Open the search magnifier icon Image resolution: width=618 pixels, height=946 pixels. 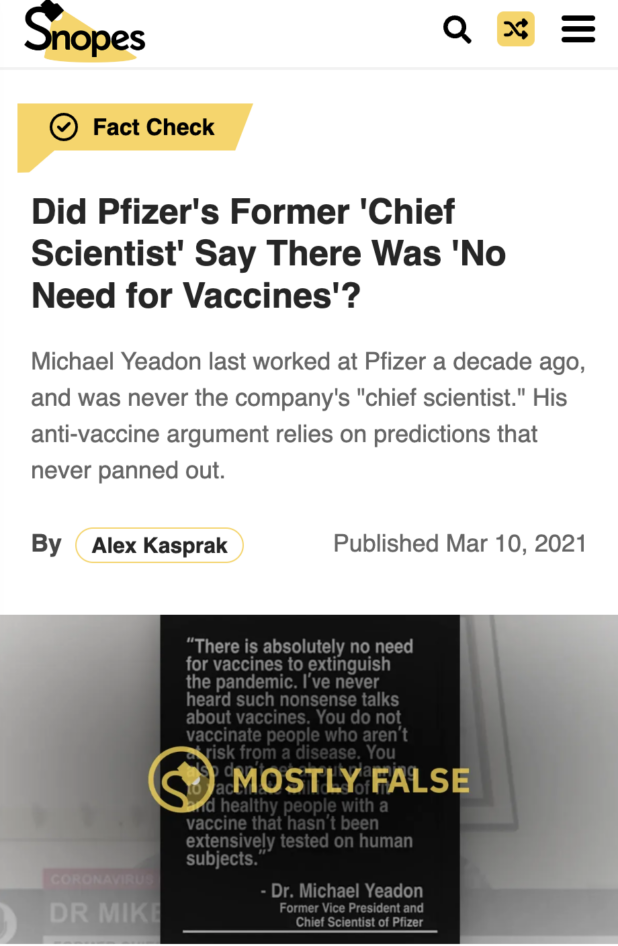coord(457,29)
